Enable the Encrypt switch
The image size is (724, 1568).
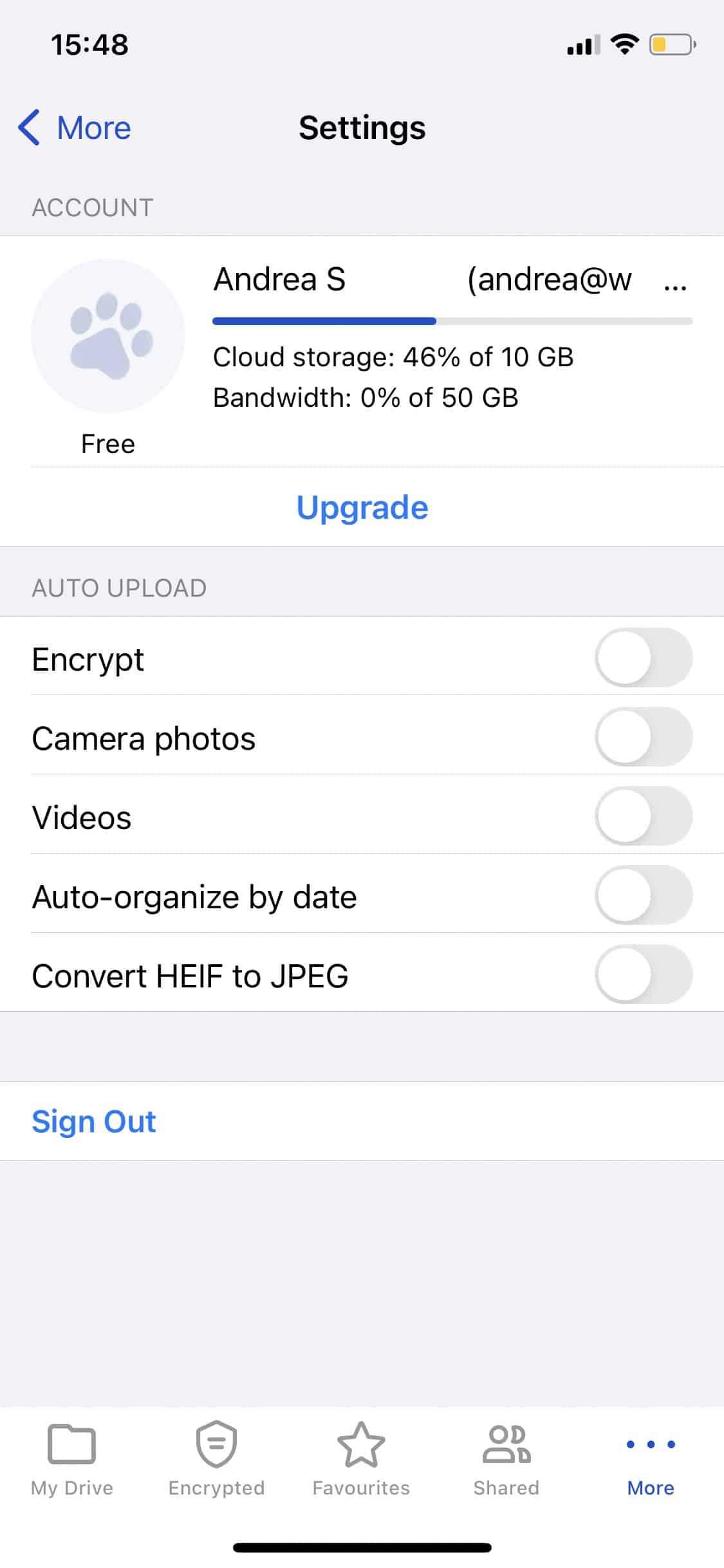pyautogui.click(x=644, y=657)
